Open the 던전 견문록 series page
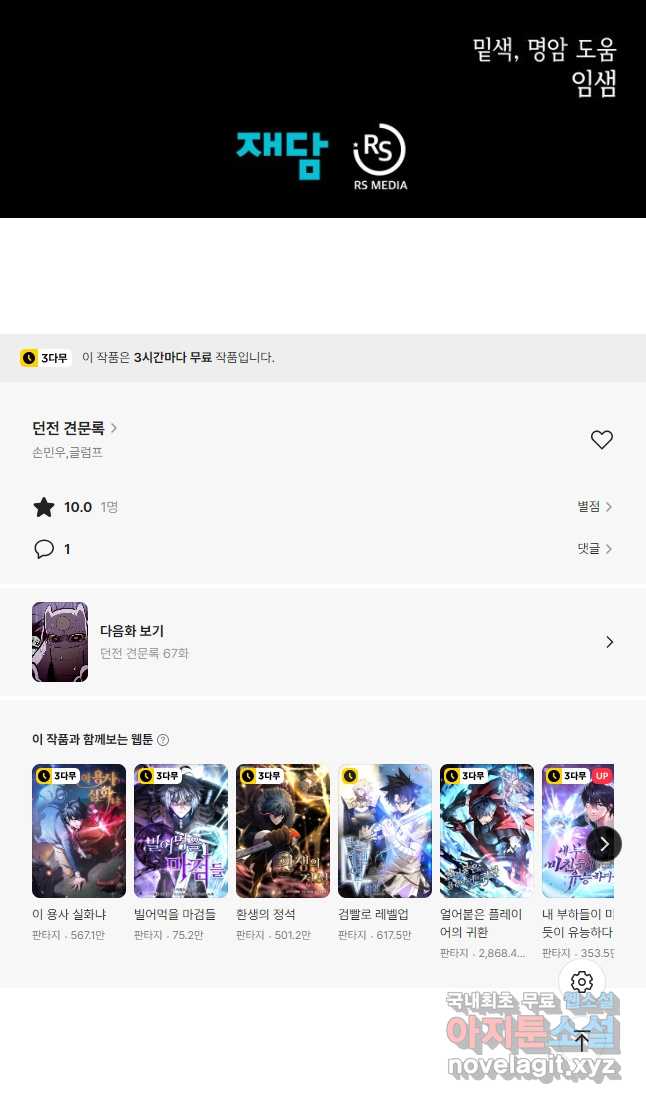The image size is (646, 1104). [x=75, y=428]
